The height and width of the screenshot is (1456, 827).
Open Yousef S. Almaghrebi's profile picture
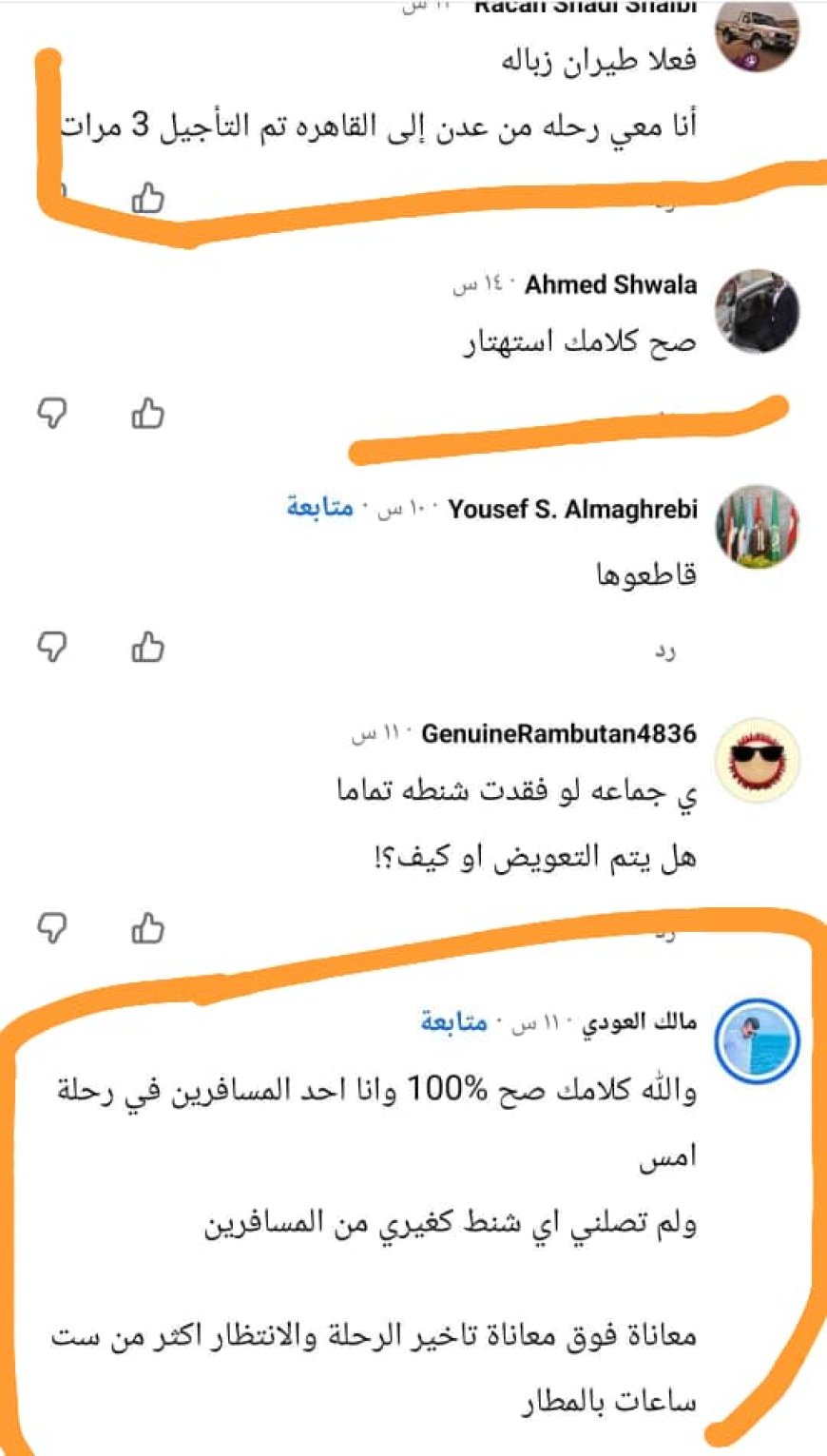pyautogui.click(x=757, y=528)
